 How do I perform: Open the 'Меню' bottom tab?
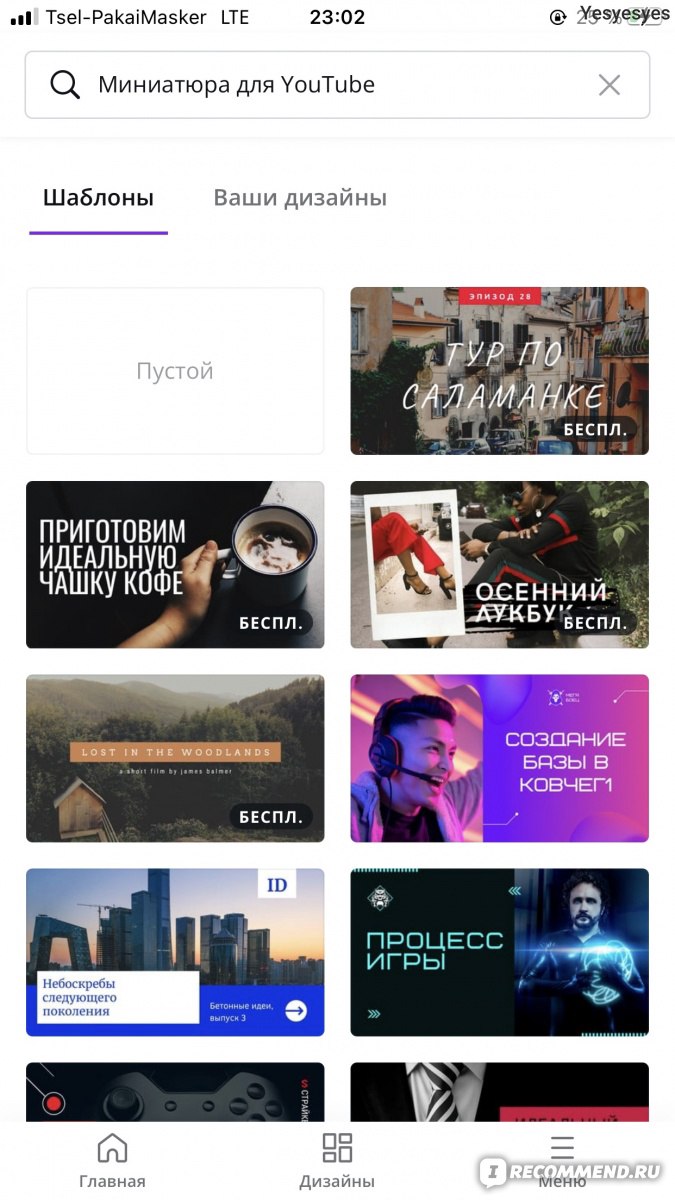(x=562, y=1160)
